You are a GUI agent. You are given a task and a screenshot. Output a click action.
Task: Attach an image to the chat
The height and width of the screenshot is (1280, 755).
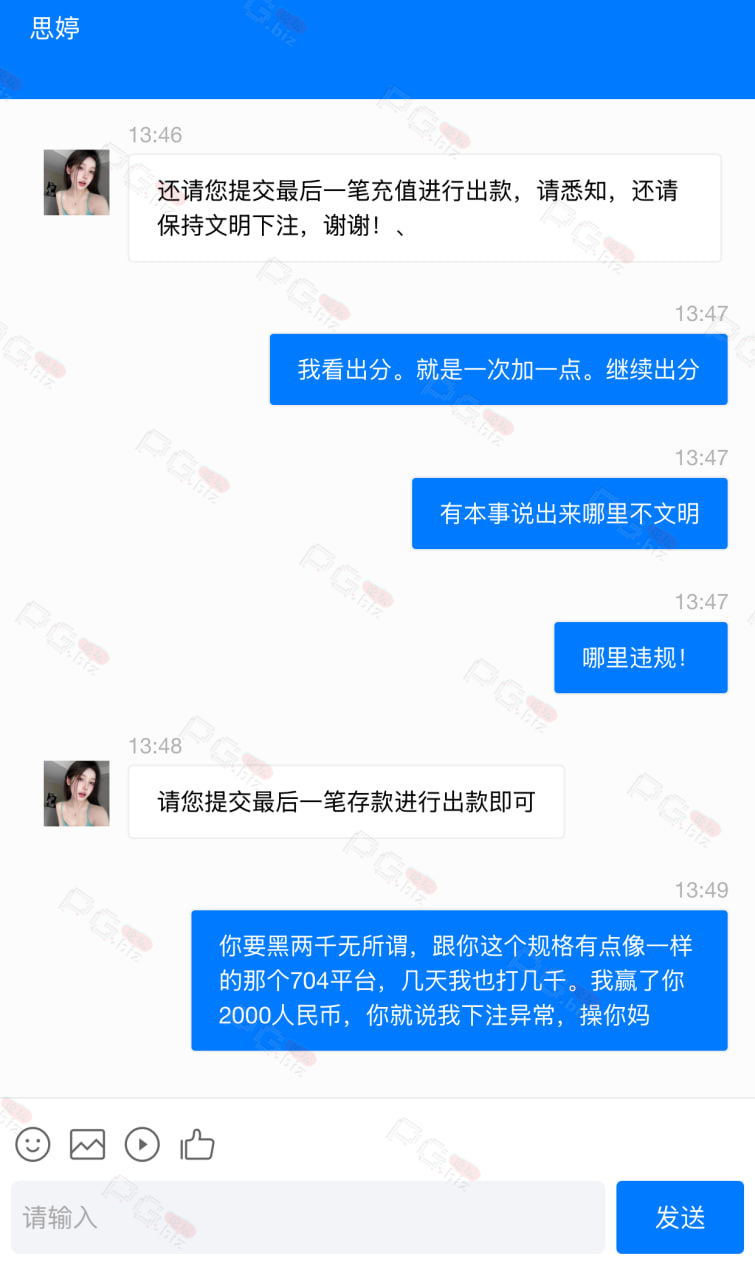click(88, 1144)
